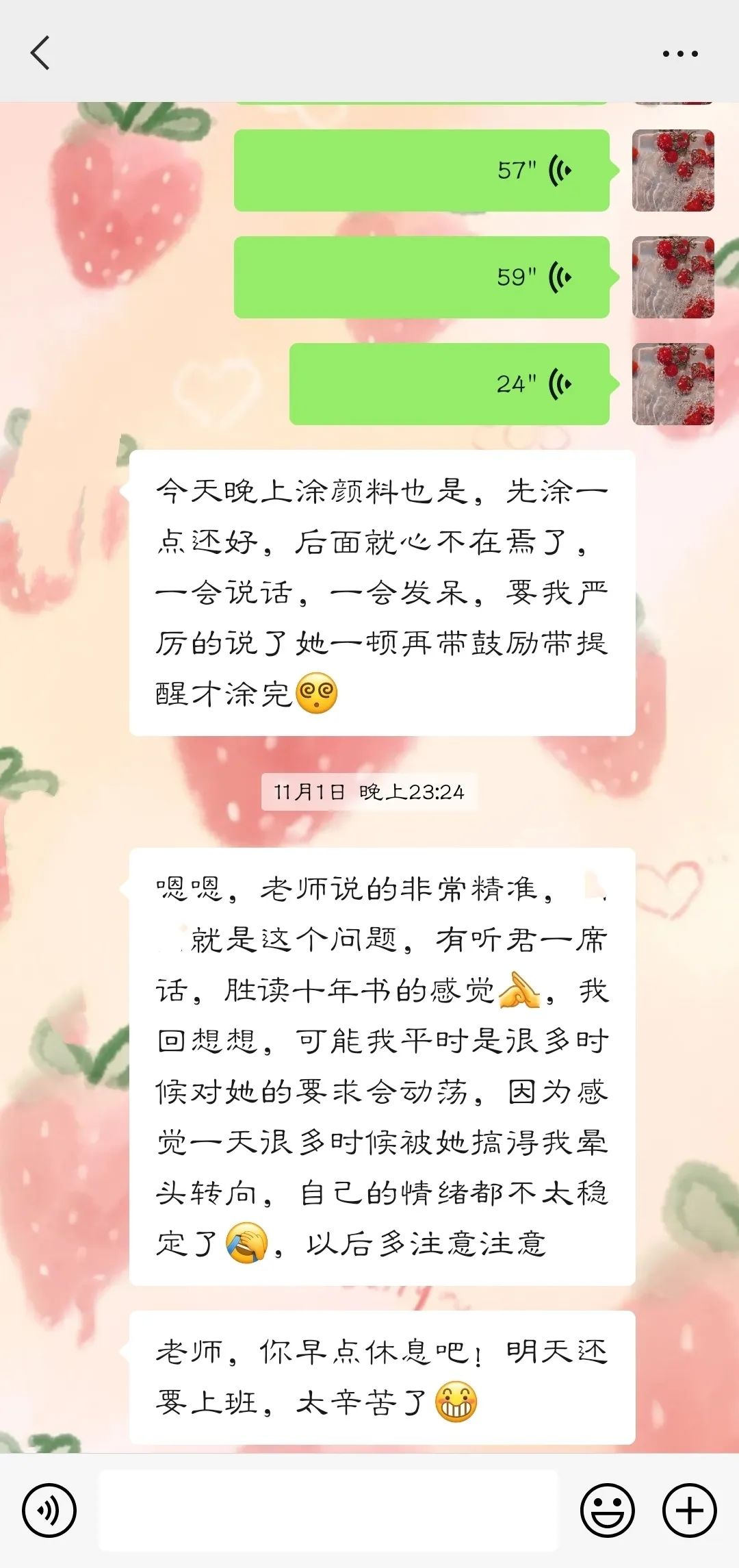
Task: Go back to the chat list
Action: [40, 53]
